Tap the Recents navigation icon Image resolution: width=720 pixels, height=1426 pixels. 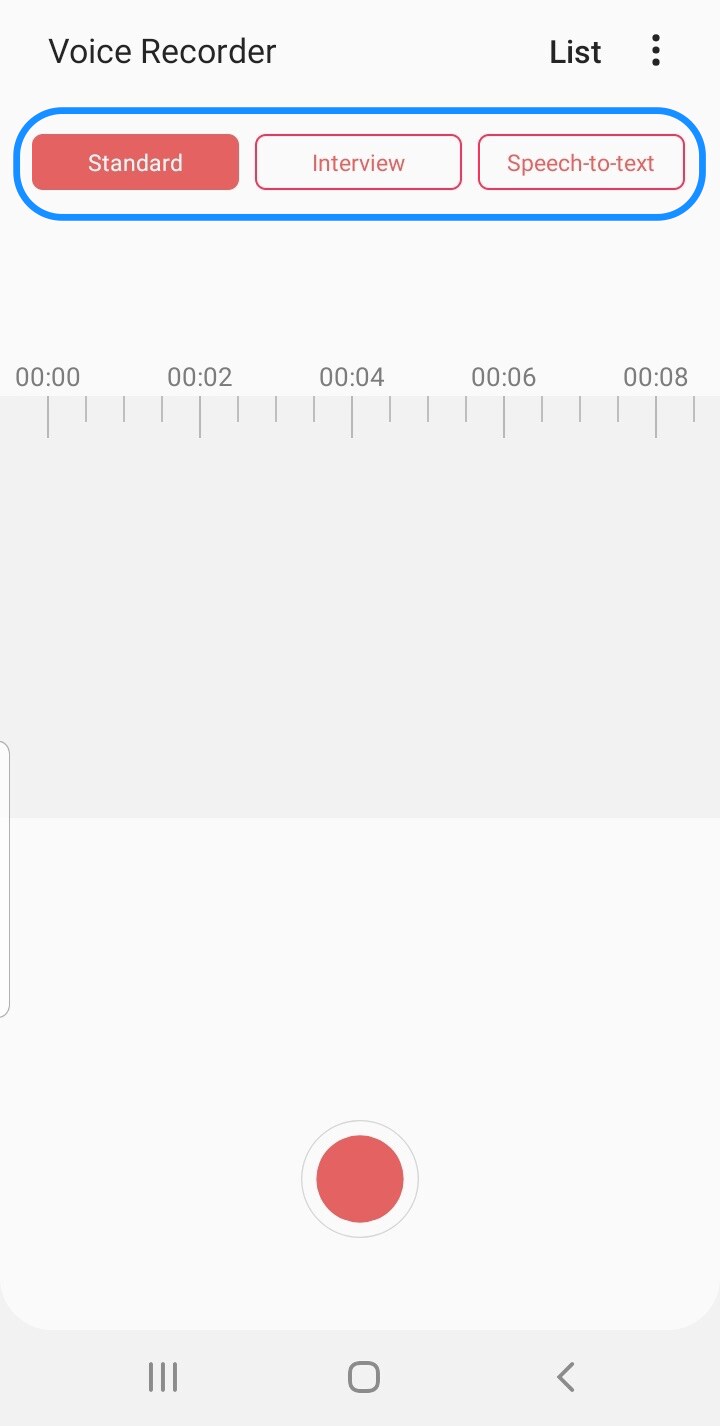162,1376
